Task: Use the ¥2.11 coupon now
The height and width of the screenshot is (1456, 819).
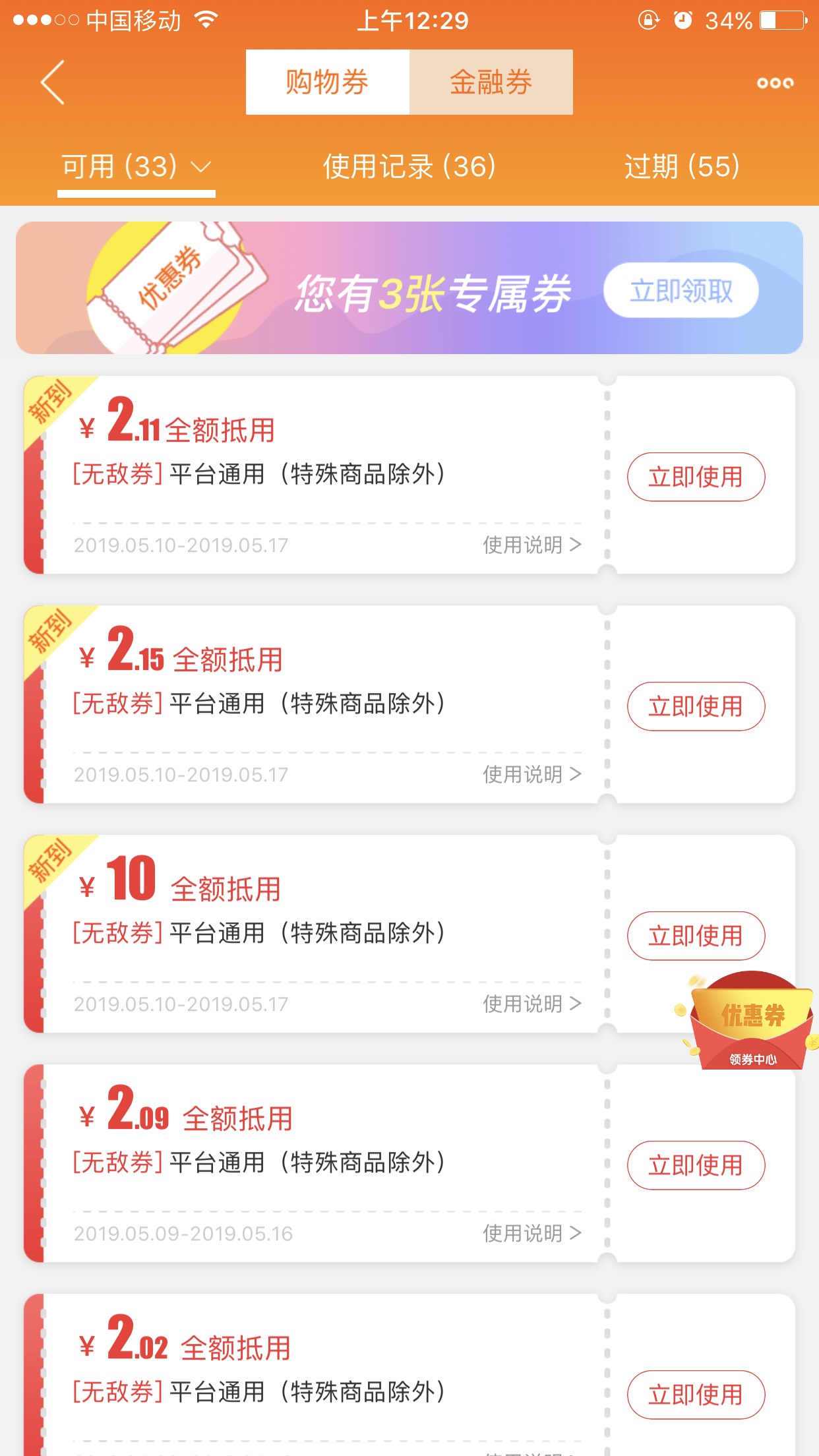Action: pos(696,477)
